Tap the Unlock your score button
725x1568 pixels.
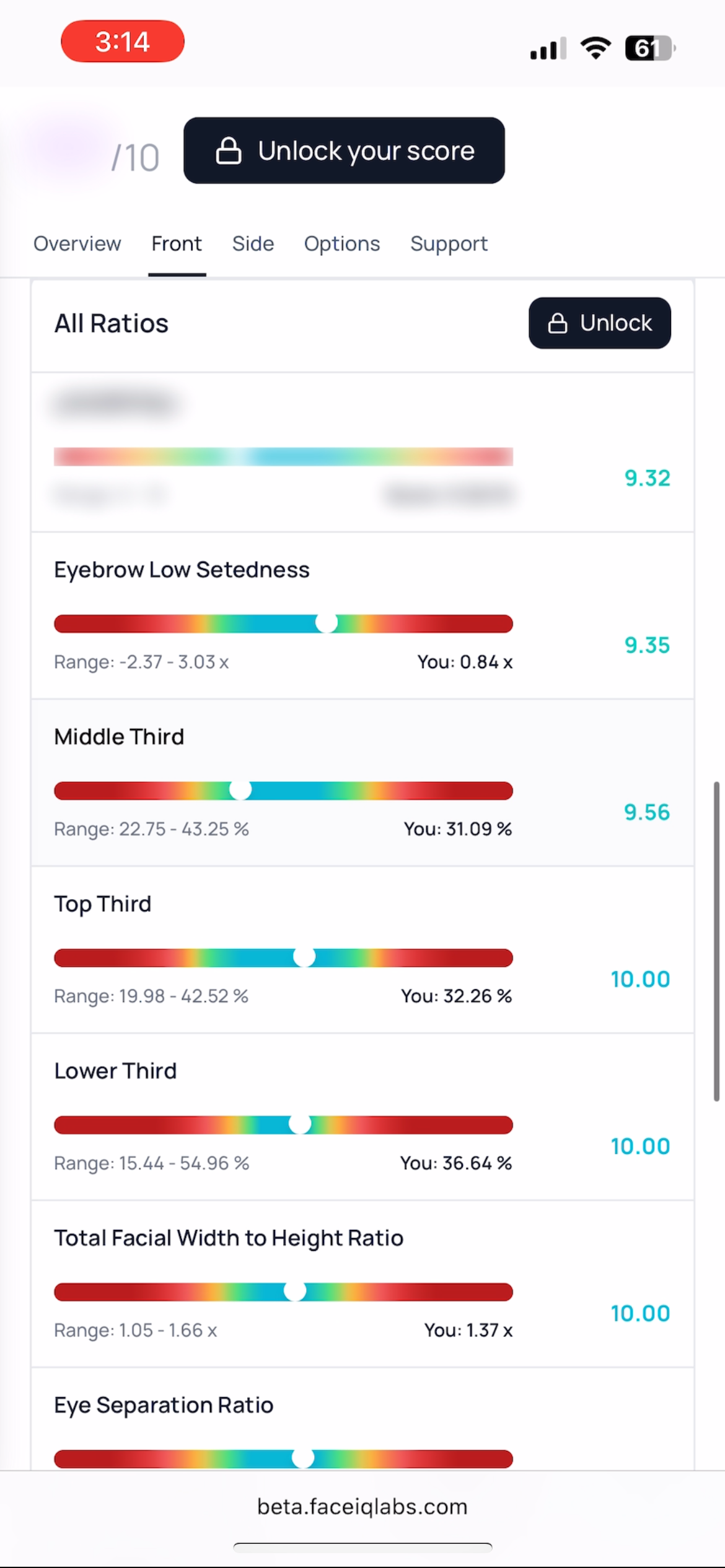pyautogui.click(x=344, y=150)
